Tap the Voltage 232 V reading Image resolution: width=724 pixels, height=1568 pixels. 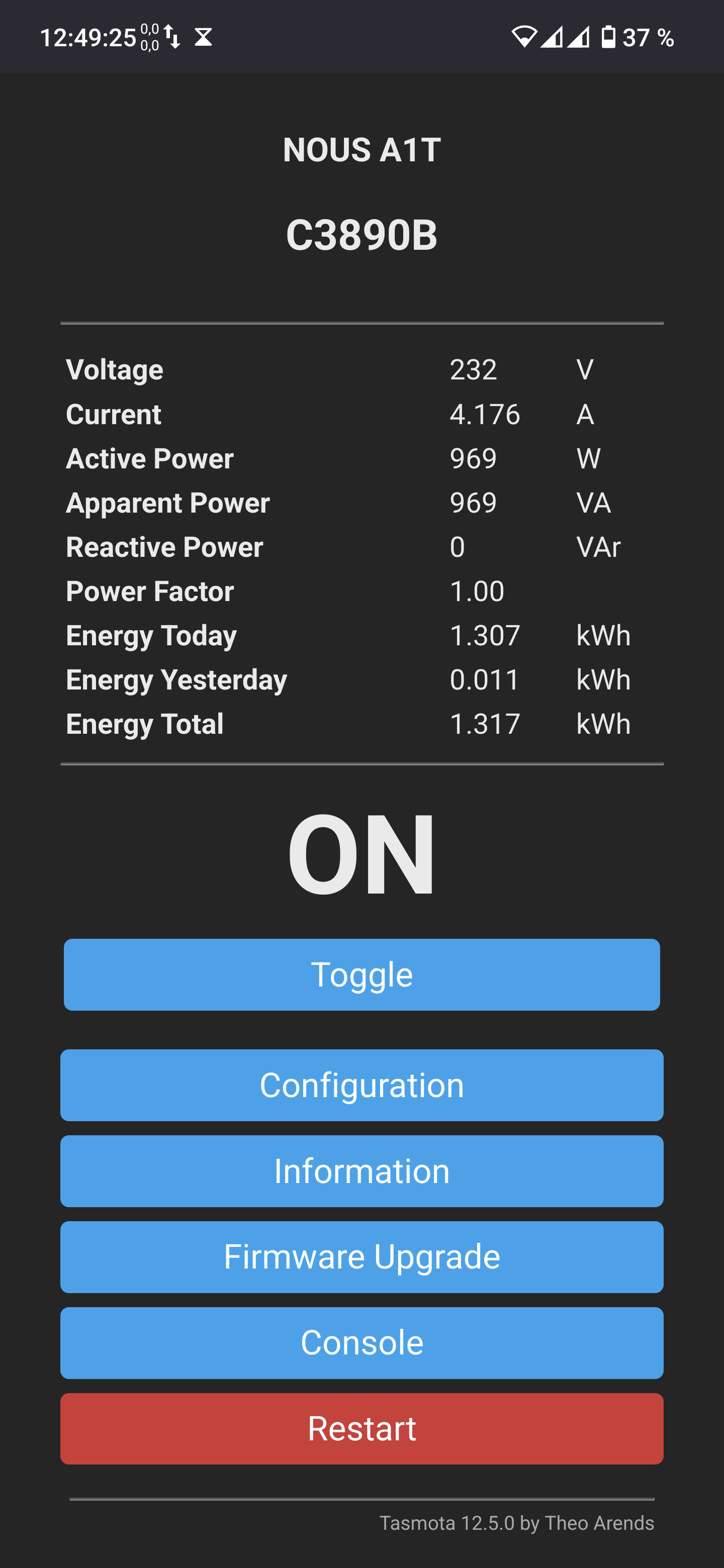pos(474,369)
